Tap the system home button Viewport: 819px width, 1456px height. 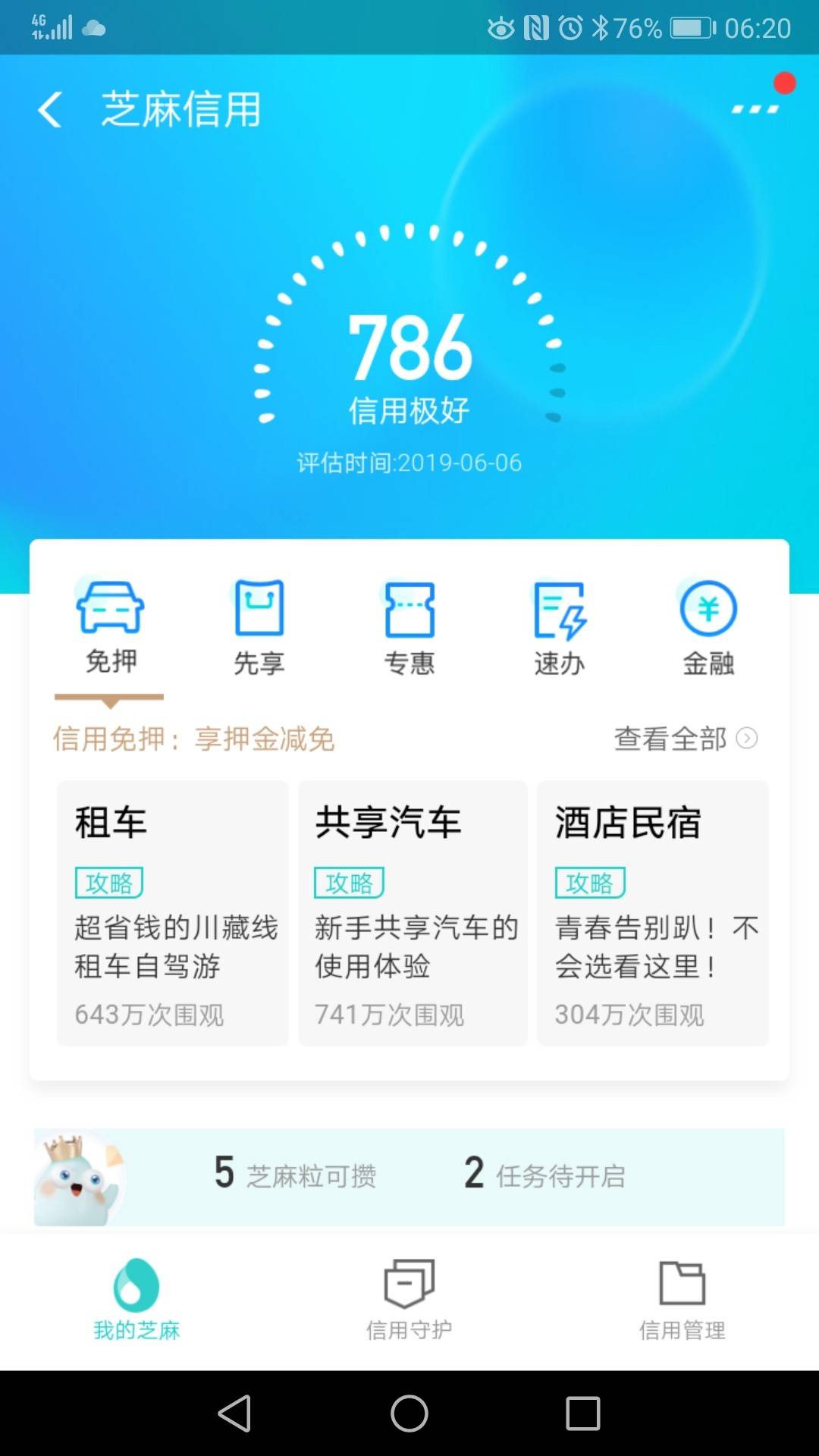click(409, 1414)
